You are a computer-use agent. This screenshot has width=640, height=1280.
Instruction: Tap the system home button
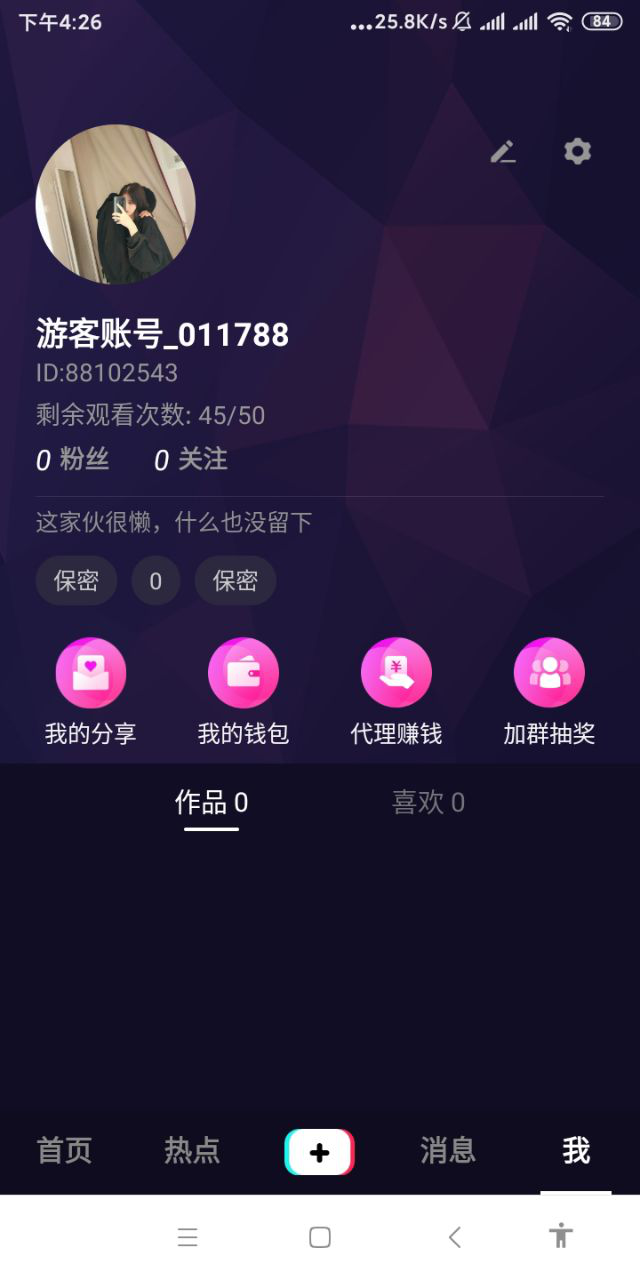(x=320, y=1237)
